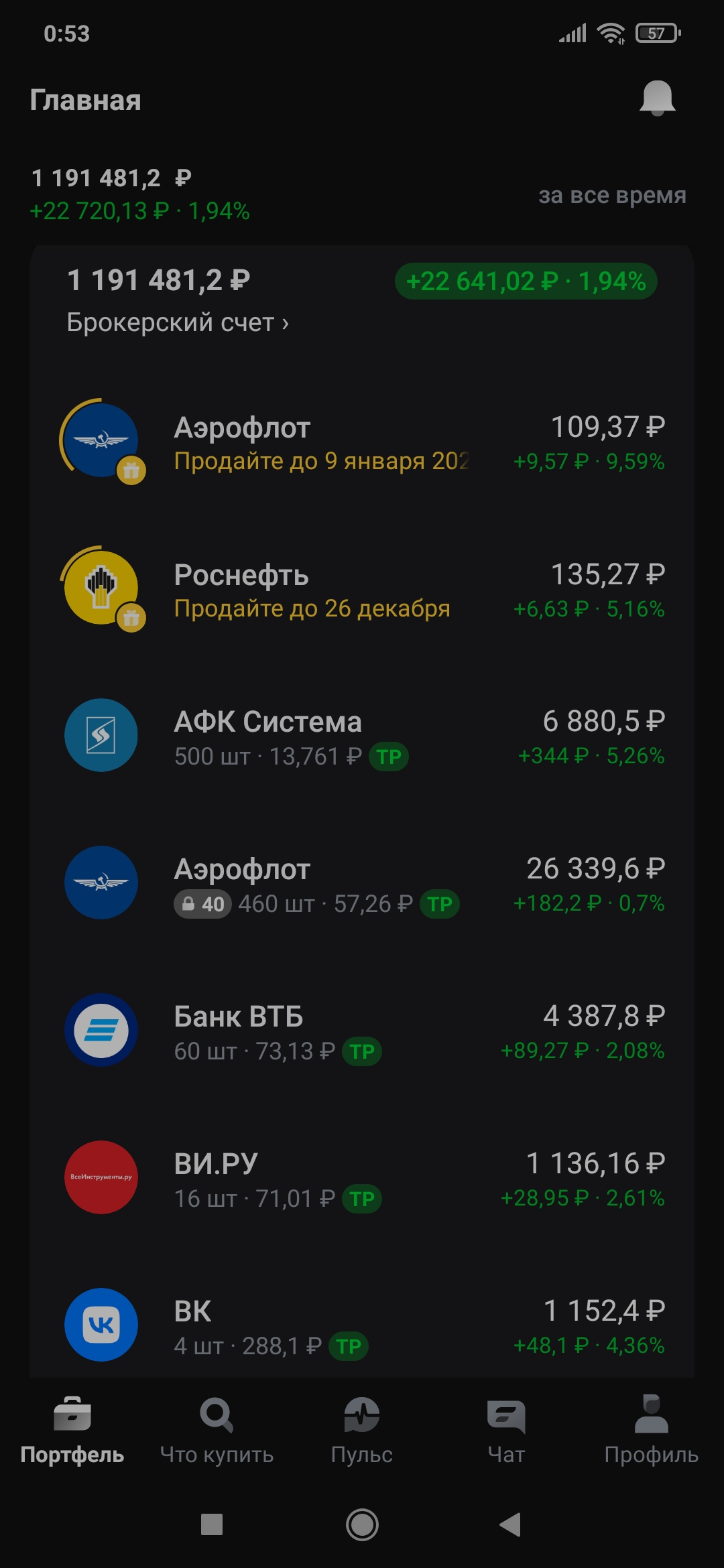This screenshot has height=1568, width=724.
Task: Change the 'за все время' period
Action: 612,196
